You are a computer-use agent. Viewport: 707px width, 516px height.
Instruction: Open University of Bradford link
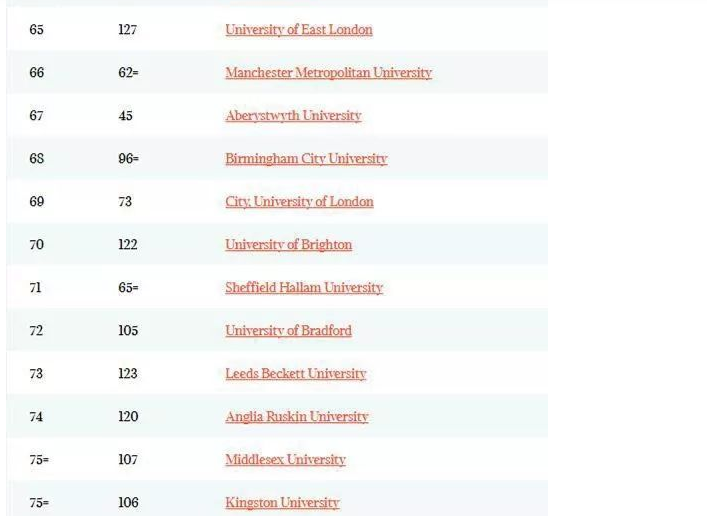(288, 331)
